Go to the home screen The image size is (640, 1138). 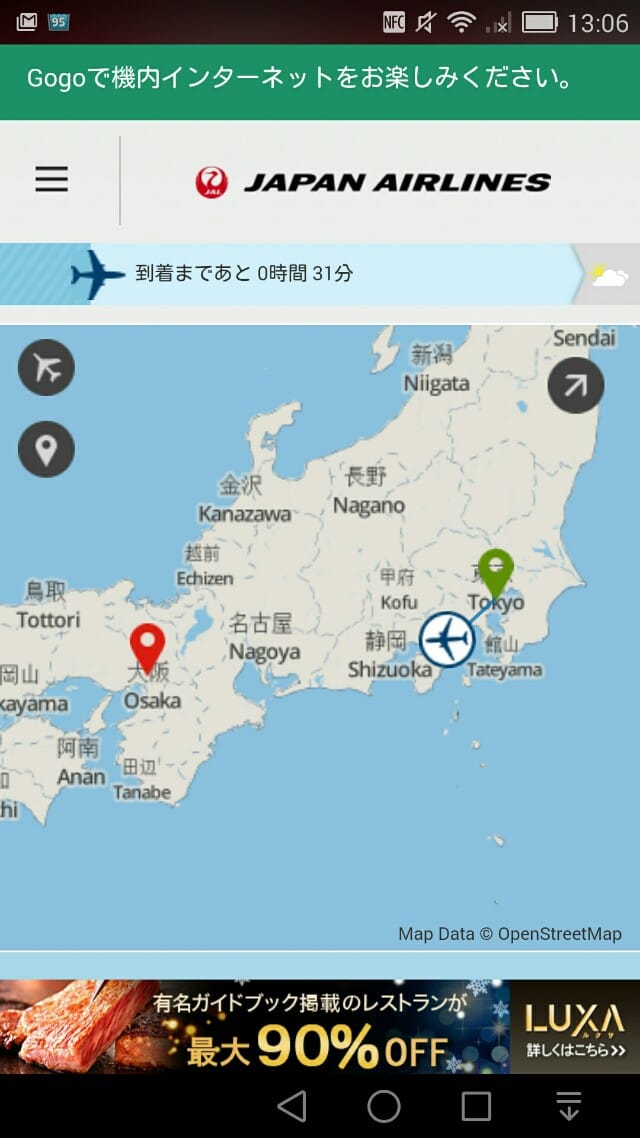(x=384, y=1106)
